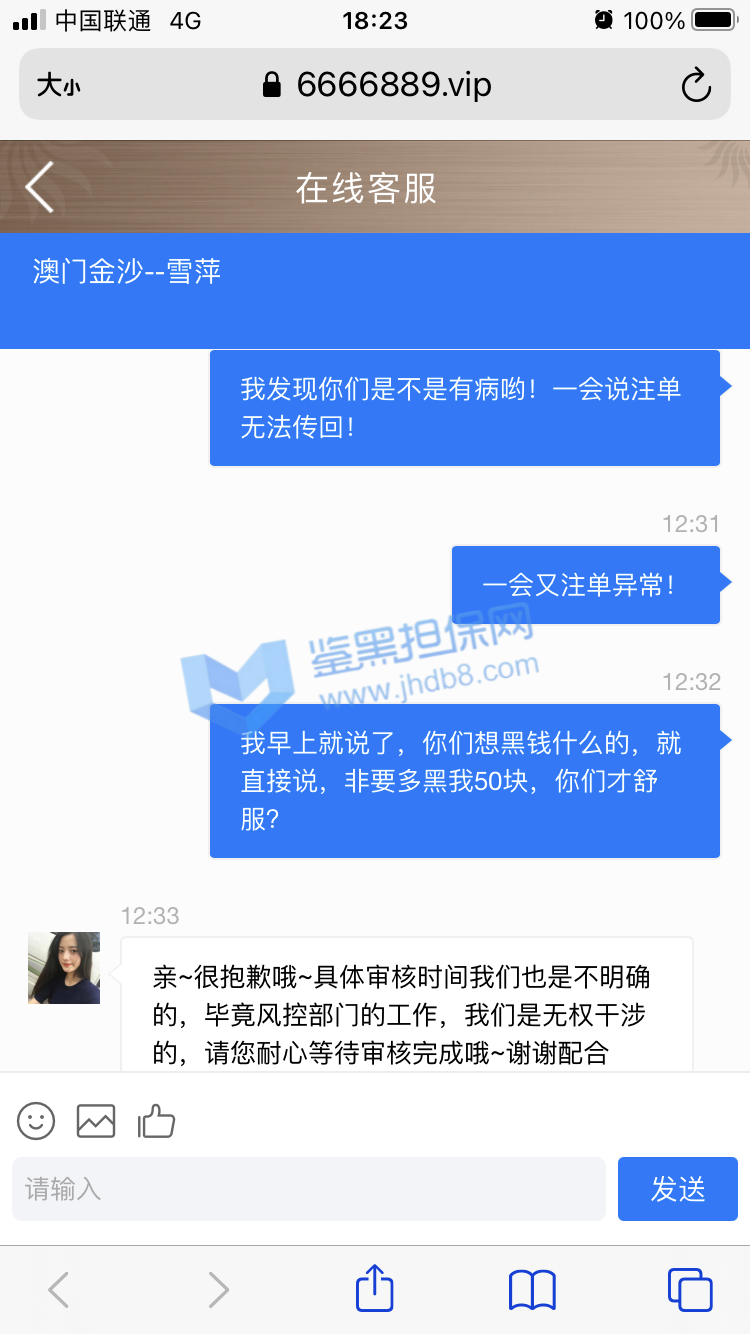This screenshot has height=1334, width=750.
Task: Tap the 6666889.vip address bar
Action: tap(376, 86)
